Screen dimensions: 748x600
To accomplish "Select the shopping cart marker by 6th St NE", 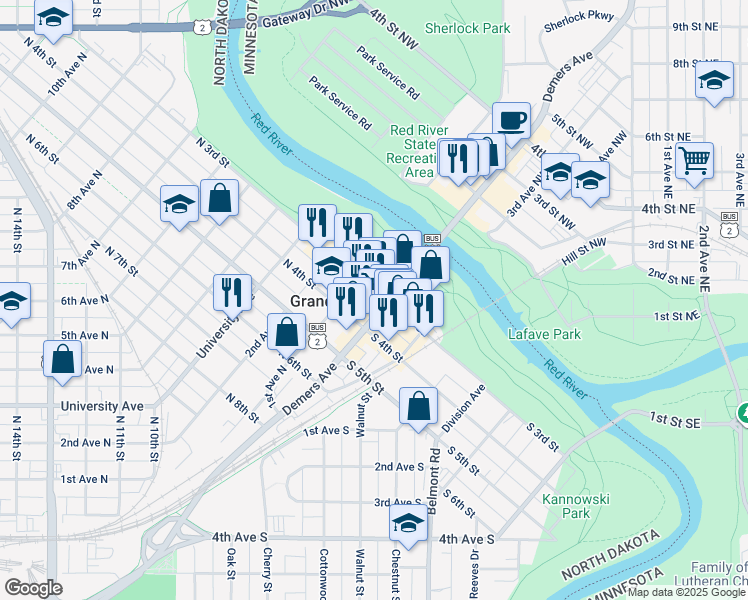I will point(695,162).
